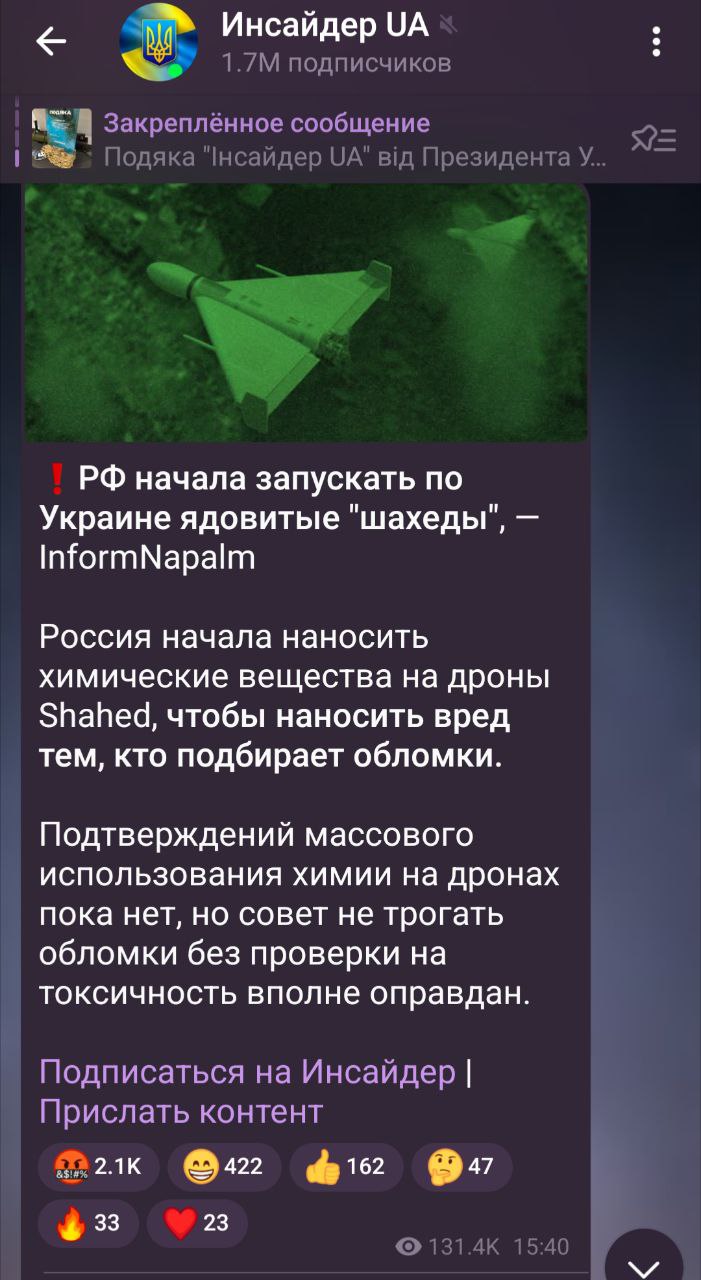This screenshot has width=701, height=1280.
Task: React with the fire emoji, 33
Action: click(88, 1222)
